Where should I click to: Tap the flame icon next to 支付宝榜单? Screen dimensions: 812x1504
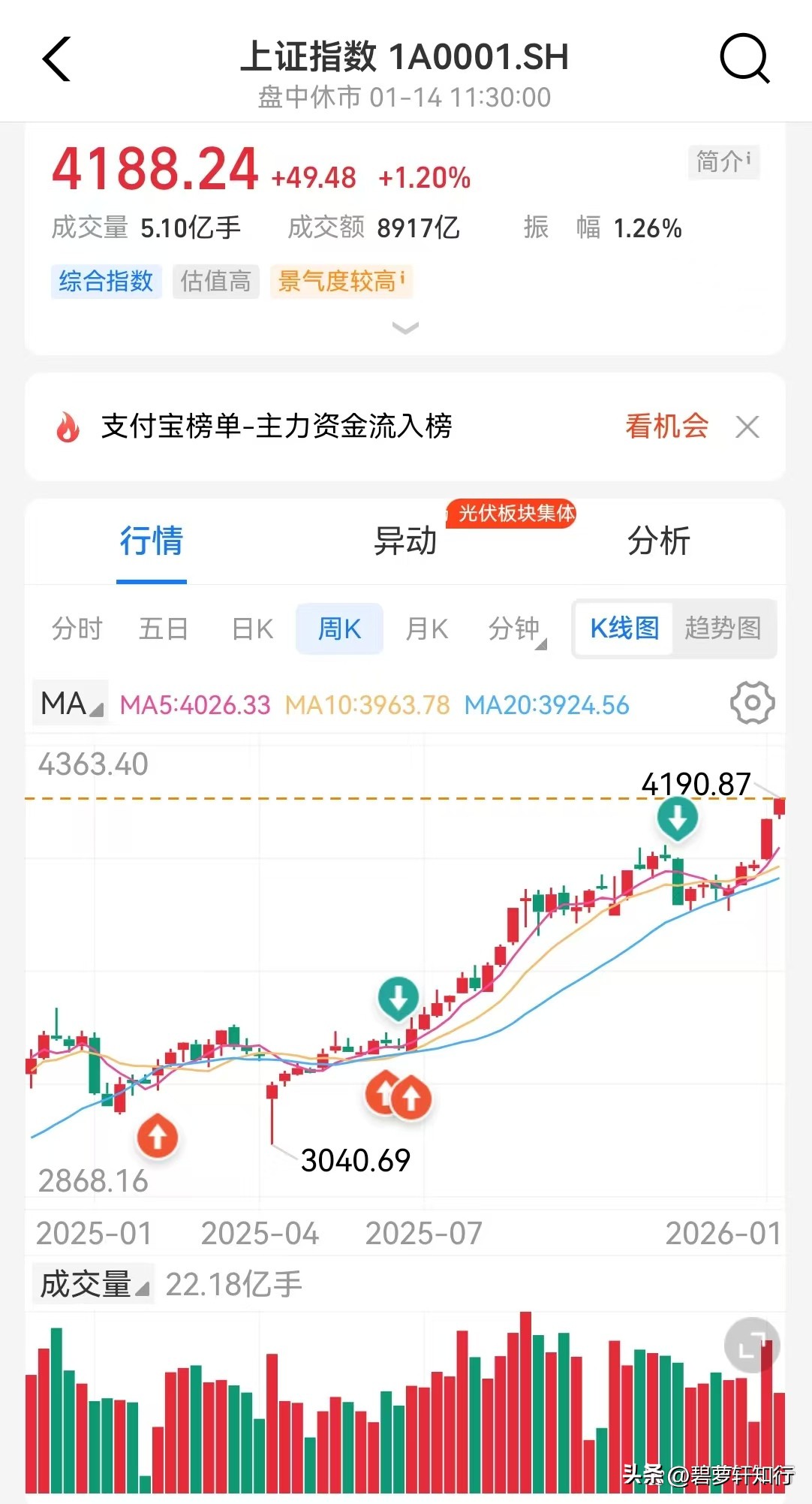(68, 426)
